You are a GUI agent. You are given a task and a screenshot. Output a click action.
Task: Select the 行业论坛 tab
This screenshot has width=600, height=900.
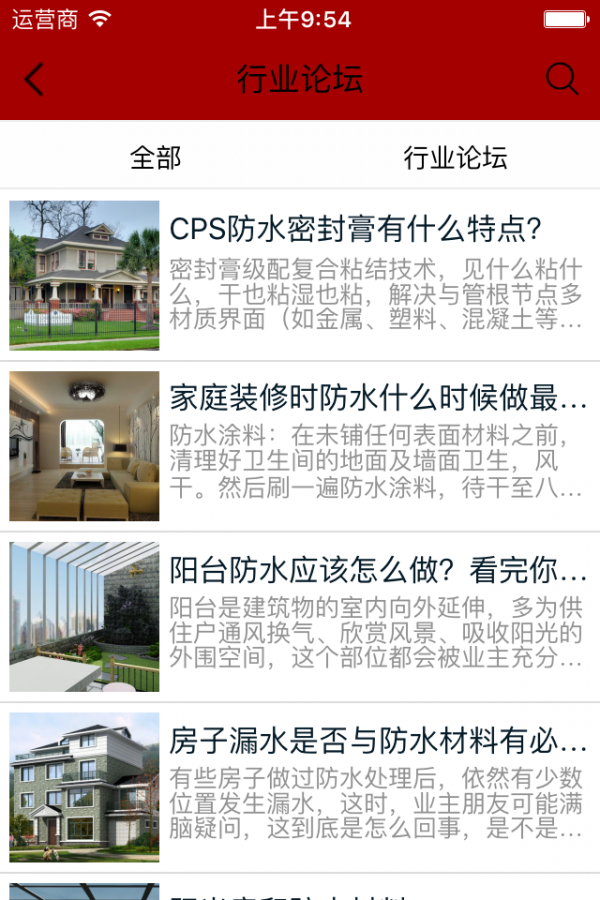[x=455, y=157]
